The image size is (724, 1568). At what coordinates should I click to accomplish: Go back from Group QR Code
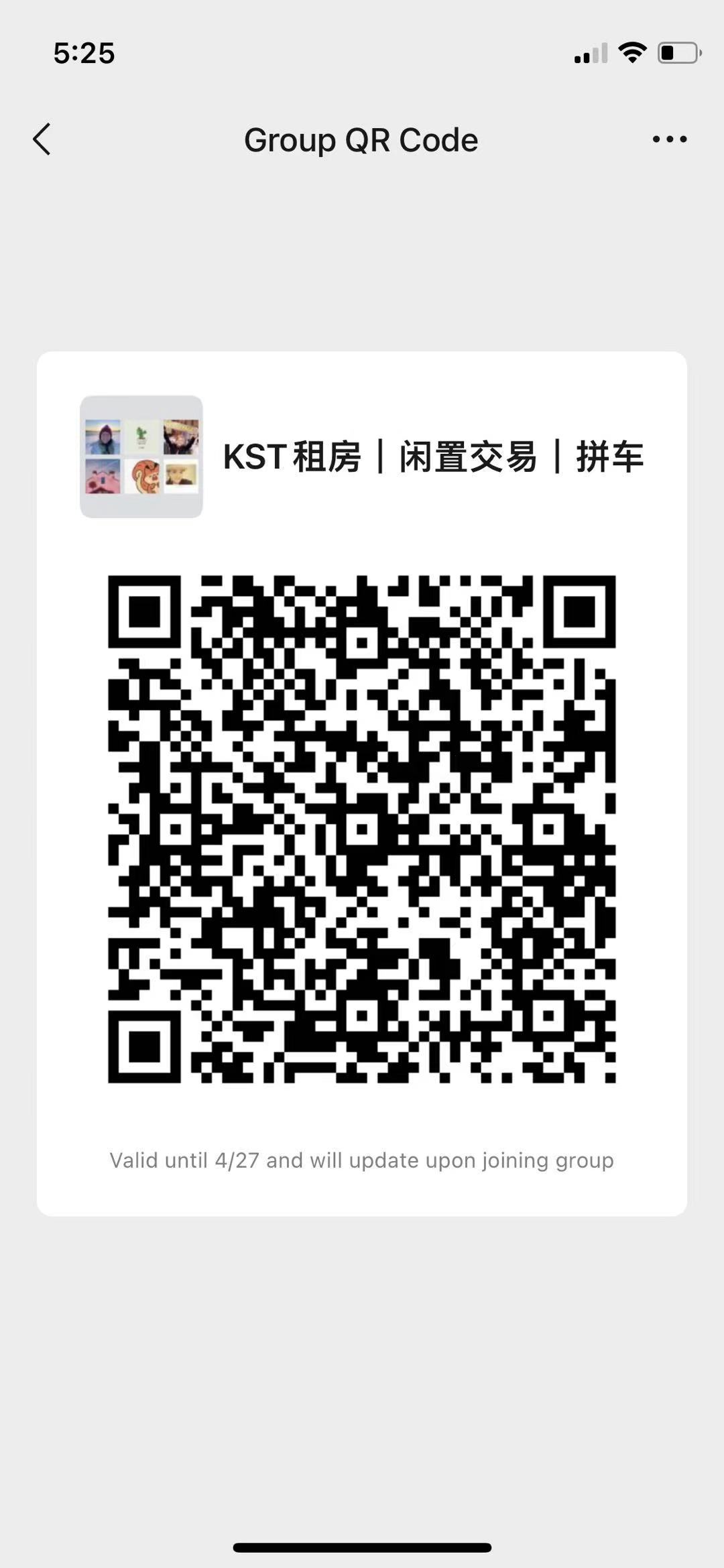tap(42, 139)
